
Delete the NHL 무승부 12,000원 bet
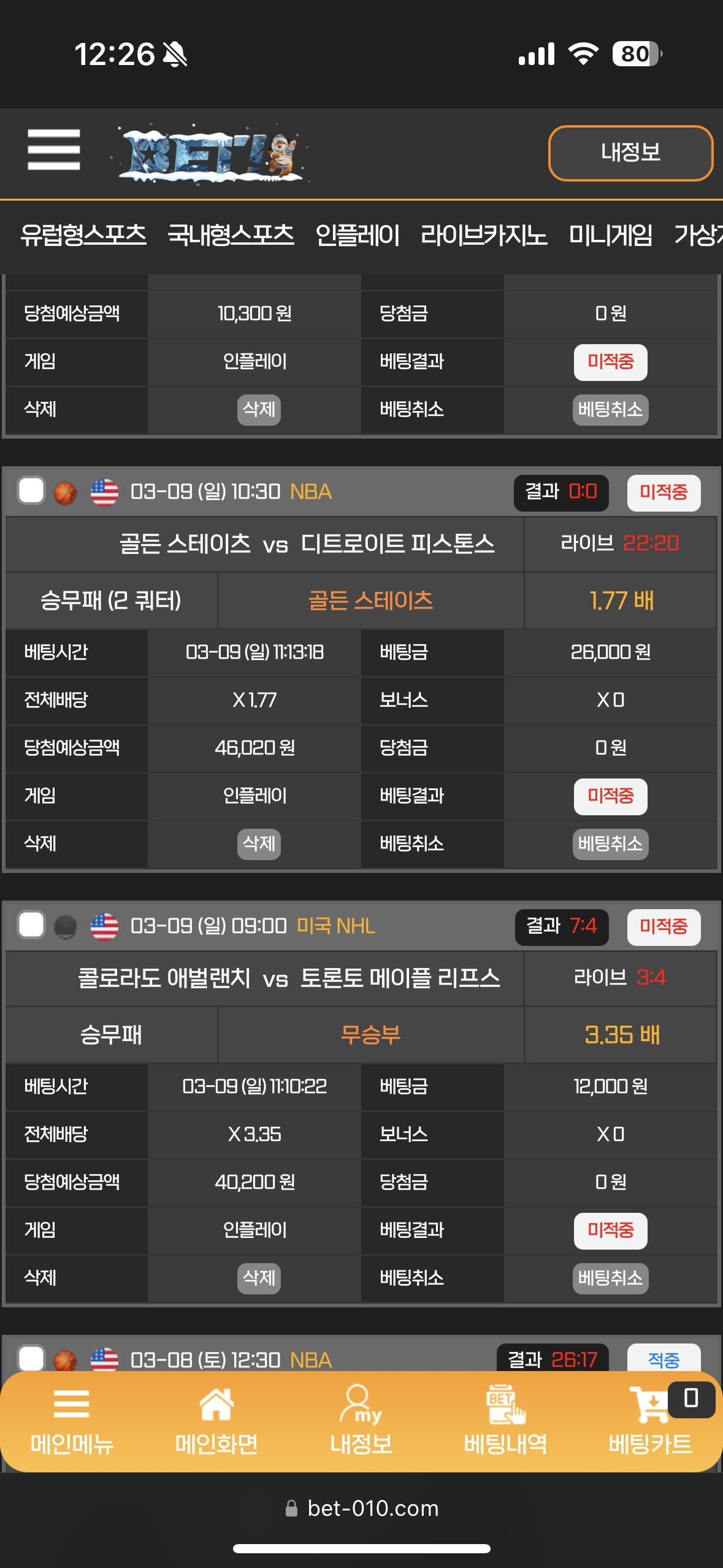coord(259,1278)
